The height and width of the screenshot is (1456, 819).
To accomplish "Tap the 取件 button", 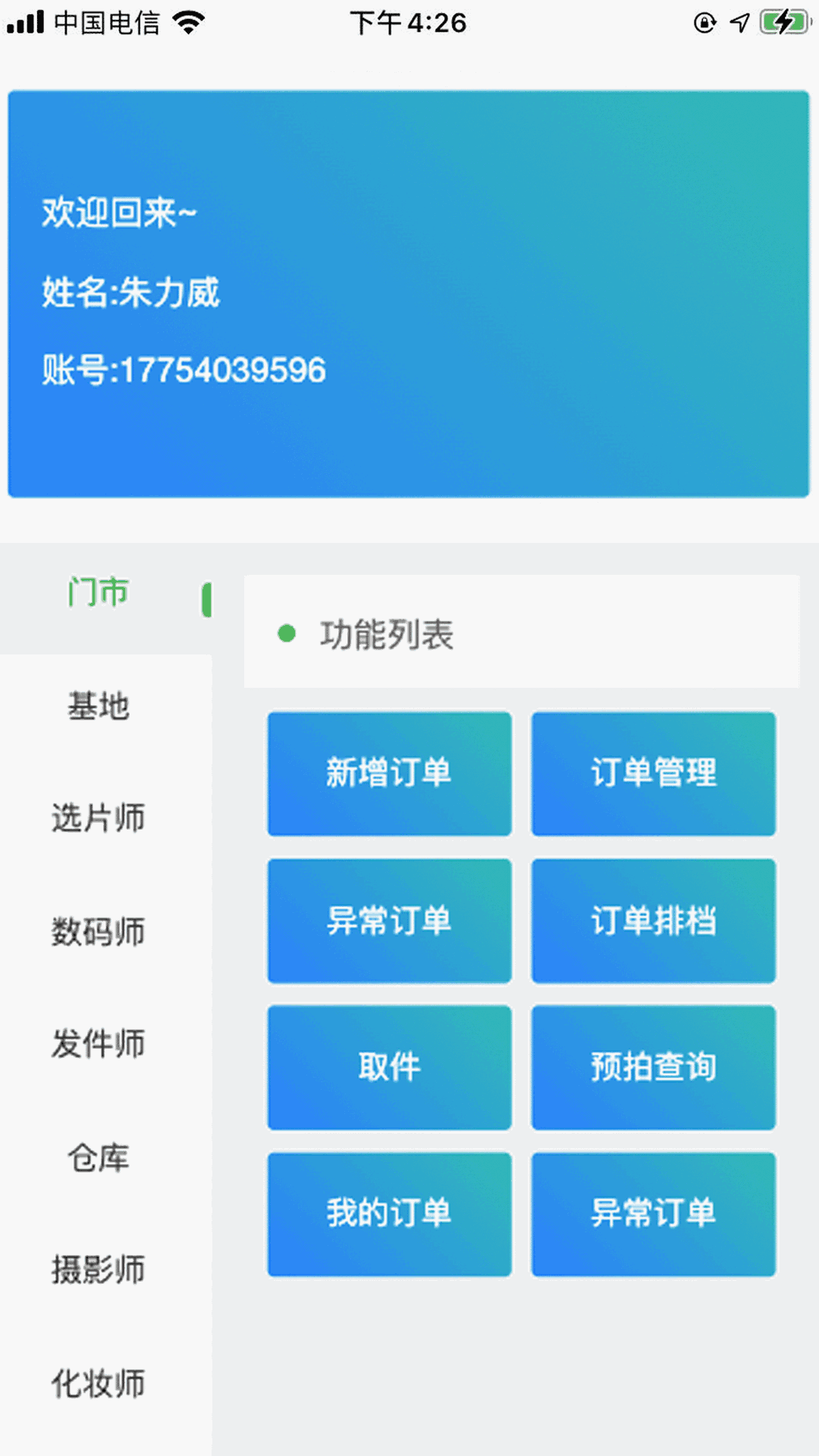I will point(389,1068).
